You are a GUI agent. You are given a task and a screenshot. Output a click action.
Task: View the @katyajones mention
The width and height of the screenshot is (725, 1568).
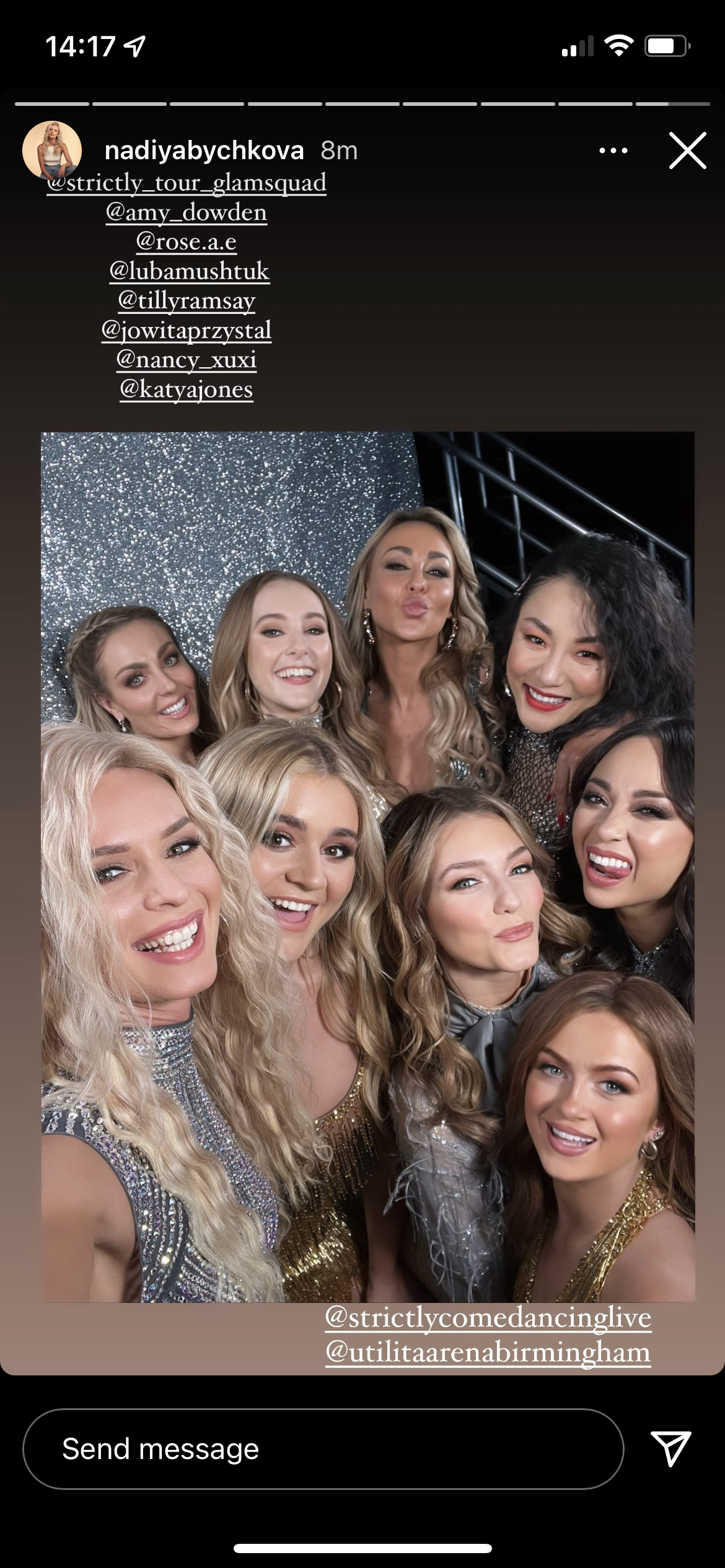coord(186,389)
